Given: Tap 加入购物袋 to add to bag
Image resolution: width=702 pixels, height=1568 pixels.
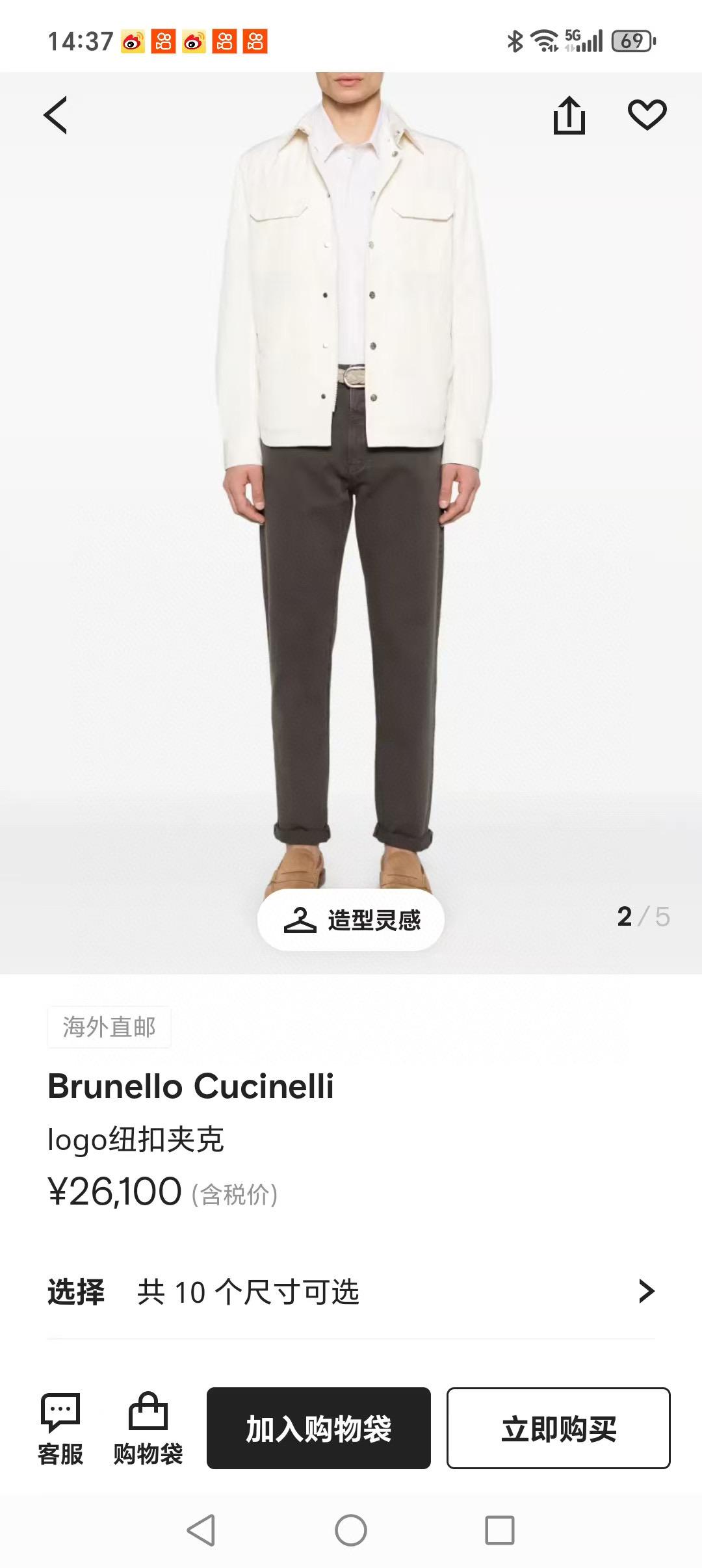Looking at the screenshot, I should click(318, 1428).
